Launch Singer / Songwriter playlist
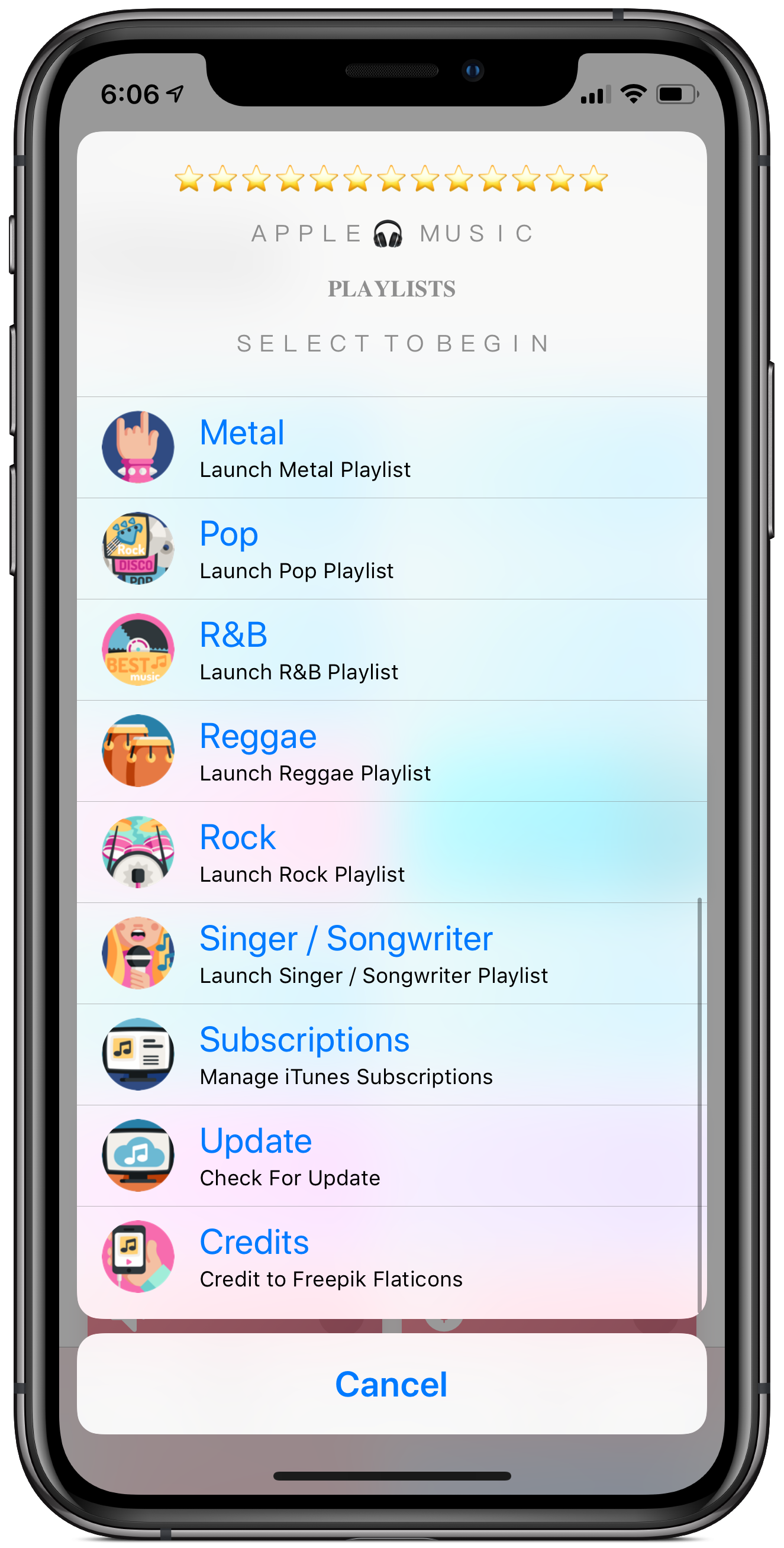 [x=391, y=953]
